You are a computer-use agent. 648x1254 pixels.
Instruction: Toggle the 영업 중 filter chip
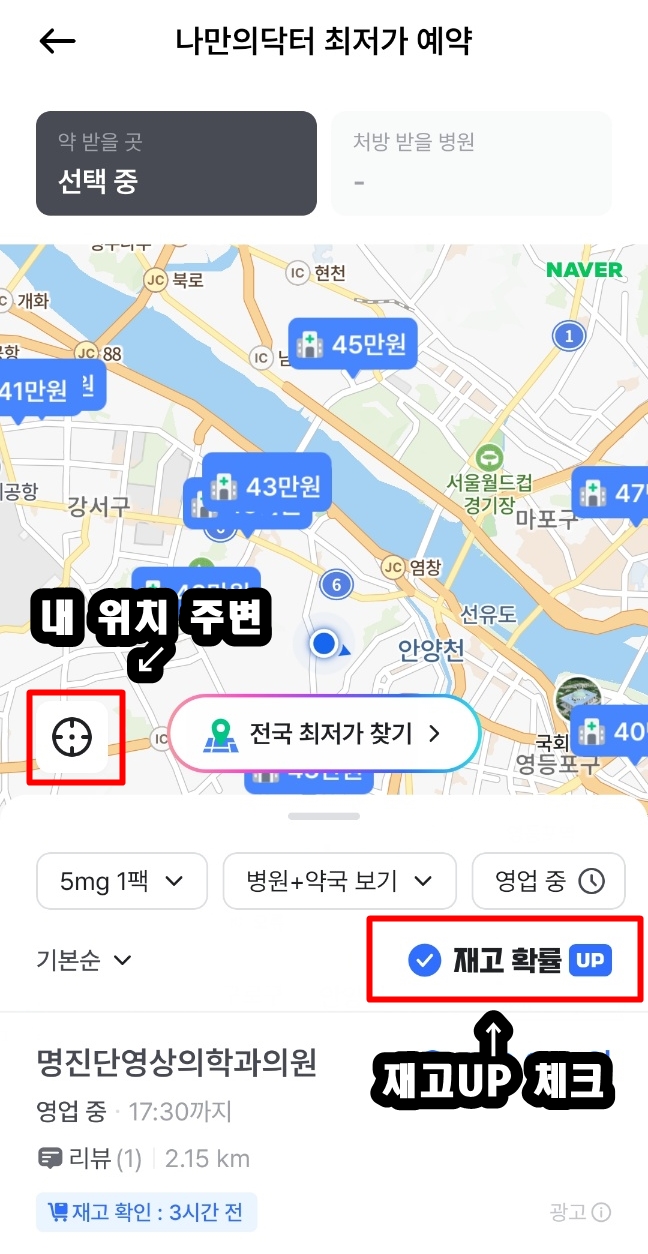point(548,881)
